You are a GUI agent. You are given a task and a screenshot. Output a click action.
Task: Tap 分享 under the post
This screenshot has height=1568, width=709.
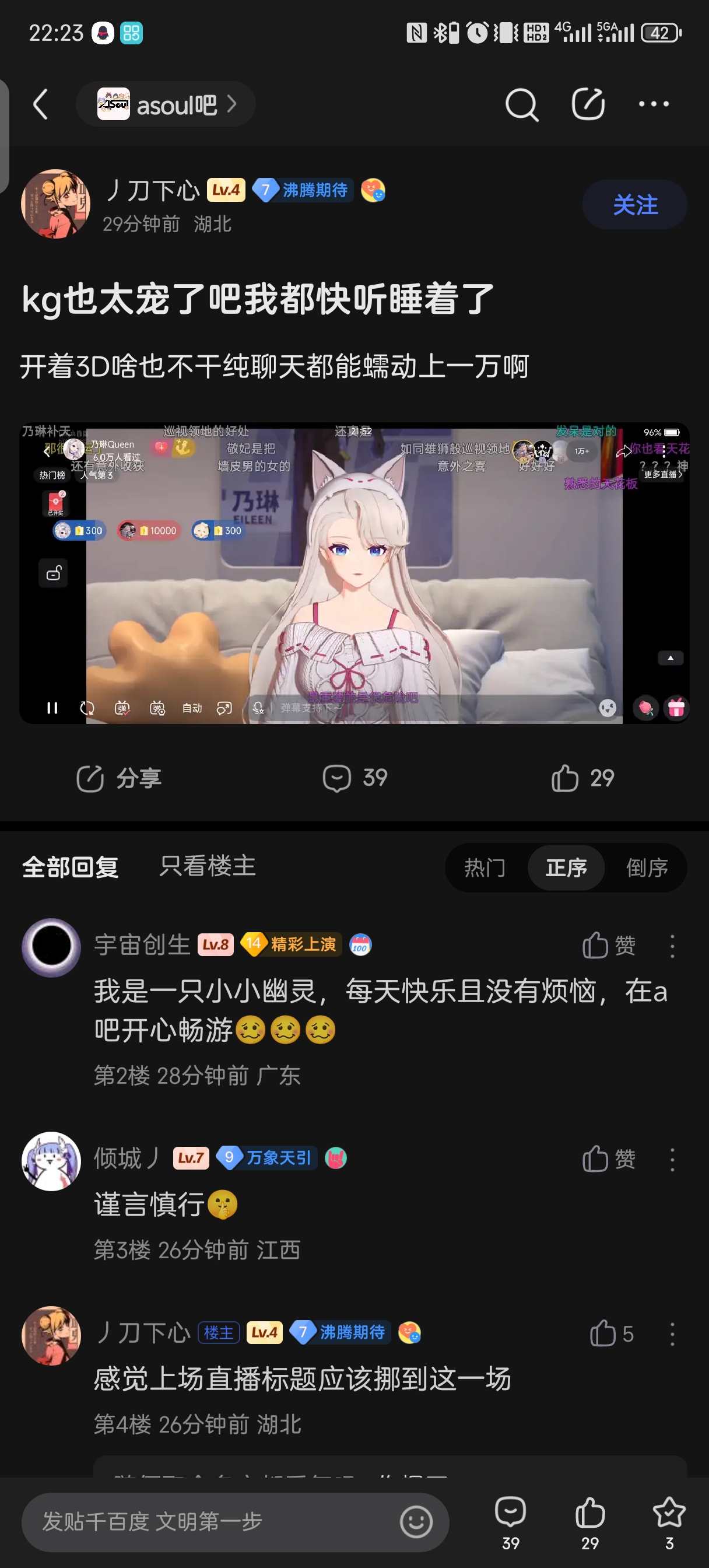[x=120, y=778]
